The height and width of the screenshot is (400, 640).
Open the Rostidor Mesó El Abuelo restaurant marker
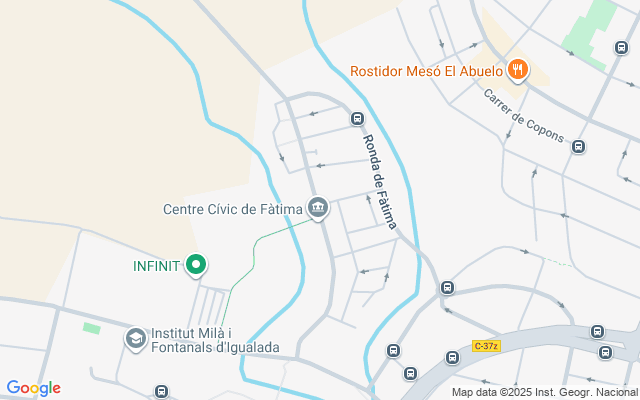click(517, 70)
